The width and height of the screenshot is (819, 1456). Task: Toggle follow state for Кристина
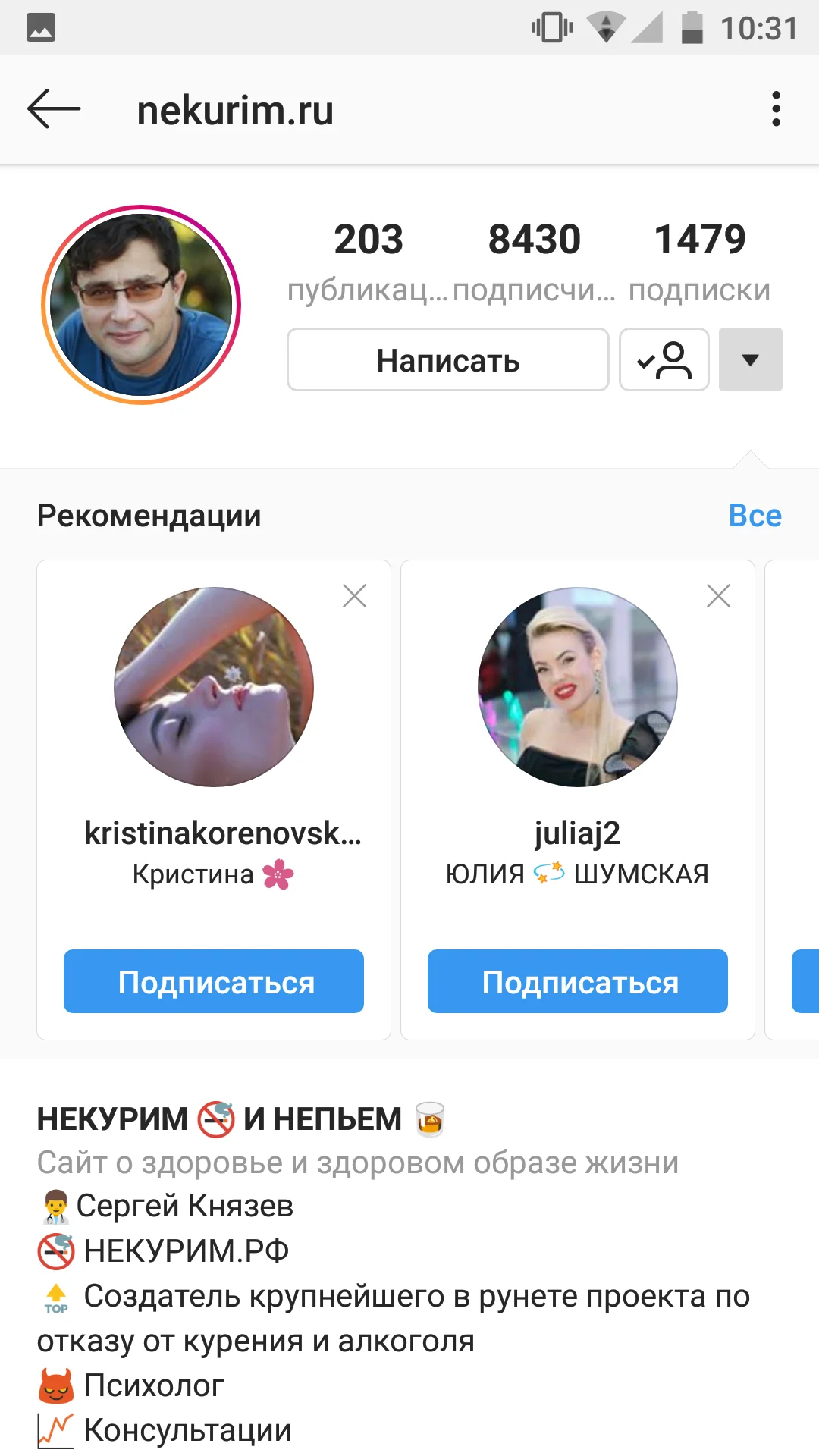213,981
